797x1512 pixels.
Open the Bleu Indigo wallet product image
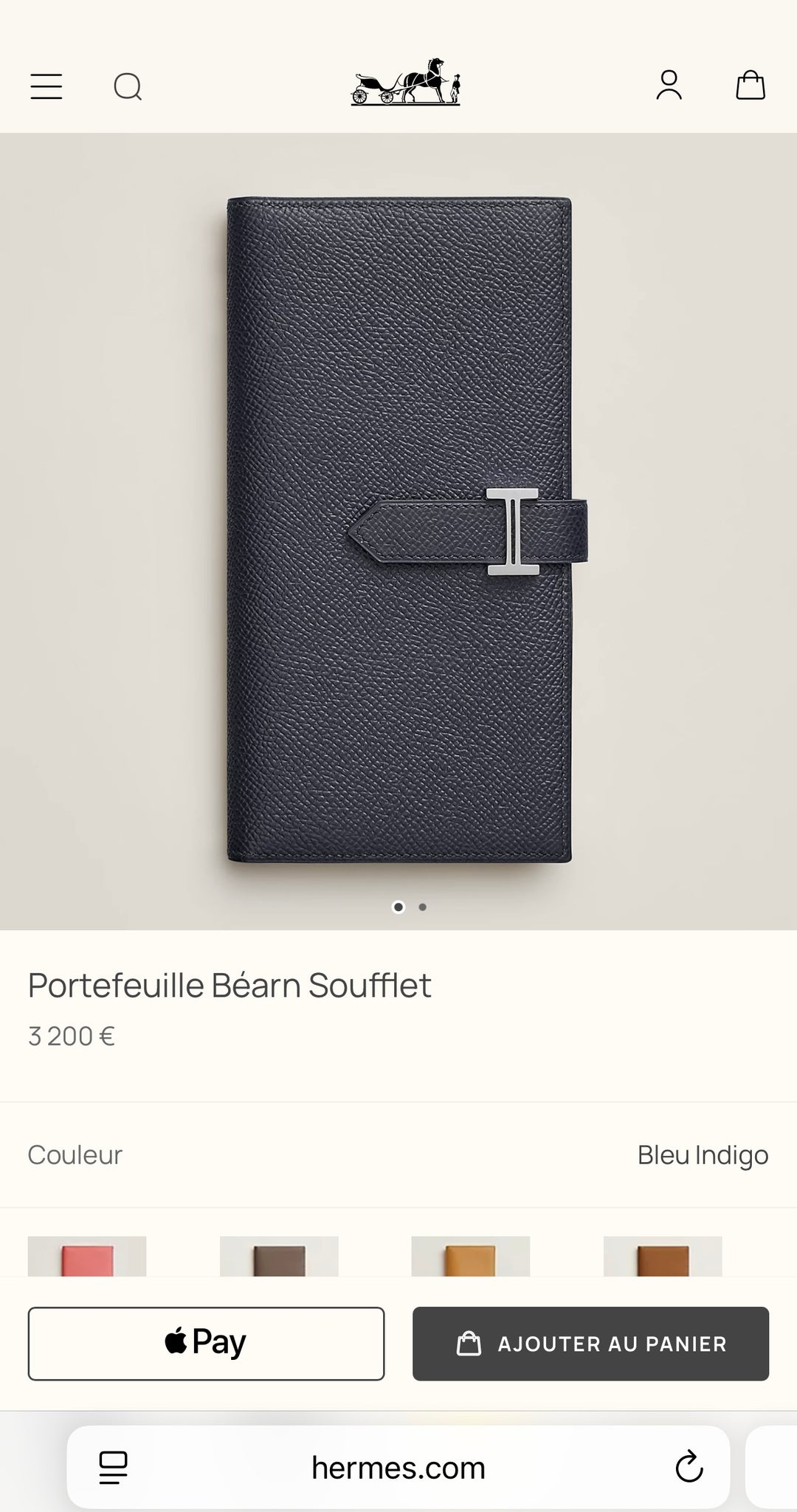pos(398,529)
